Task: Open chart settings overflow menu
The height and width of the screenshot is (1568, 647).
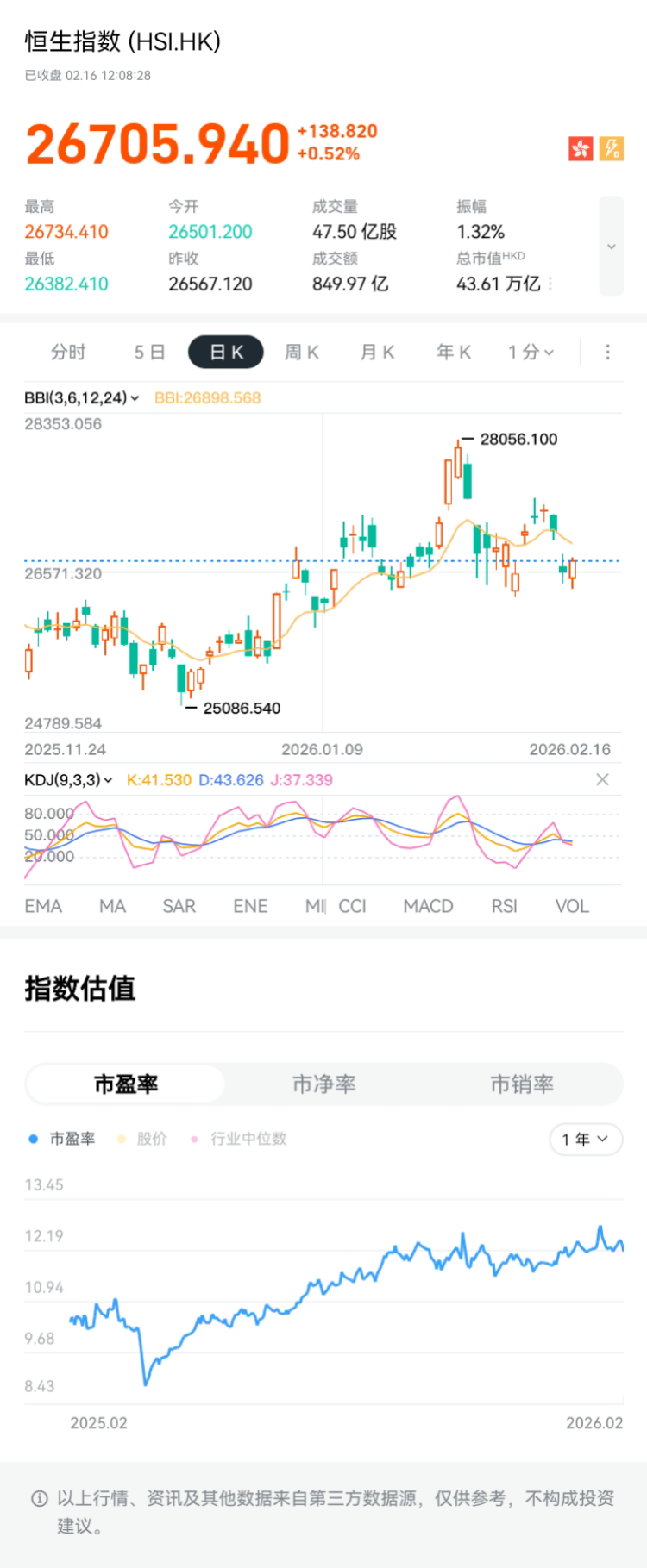Action: (x=607, y=352)
